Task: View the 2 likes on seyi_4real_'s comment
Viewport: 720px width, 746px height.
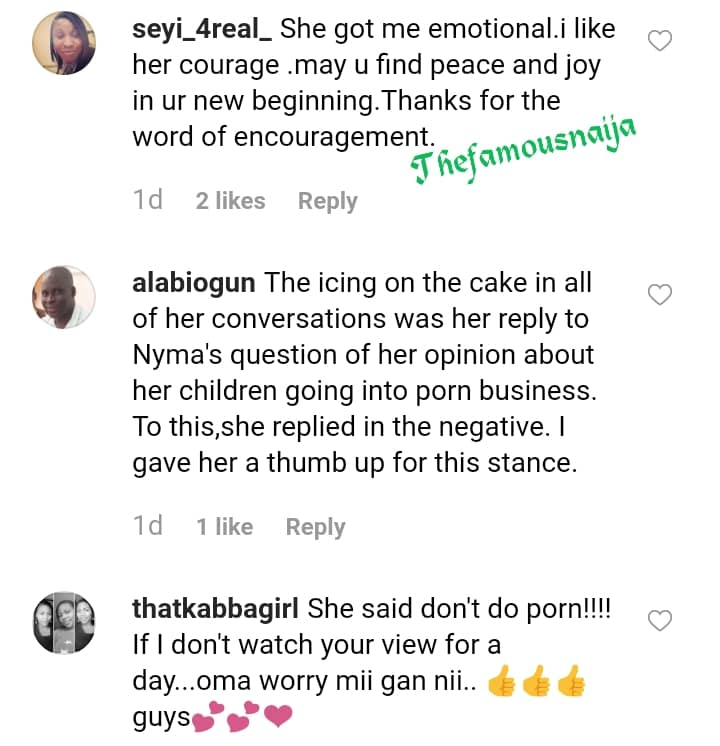Action: (230, 201)
